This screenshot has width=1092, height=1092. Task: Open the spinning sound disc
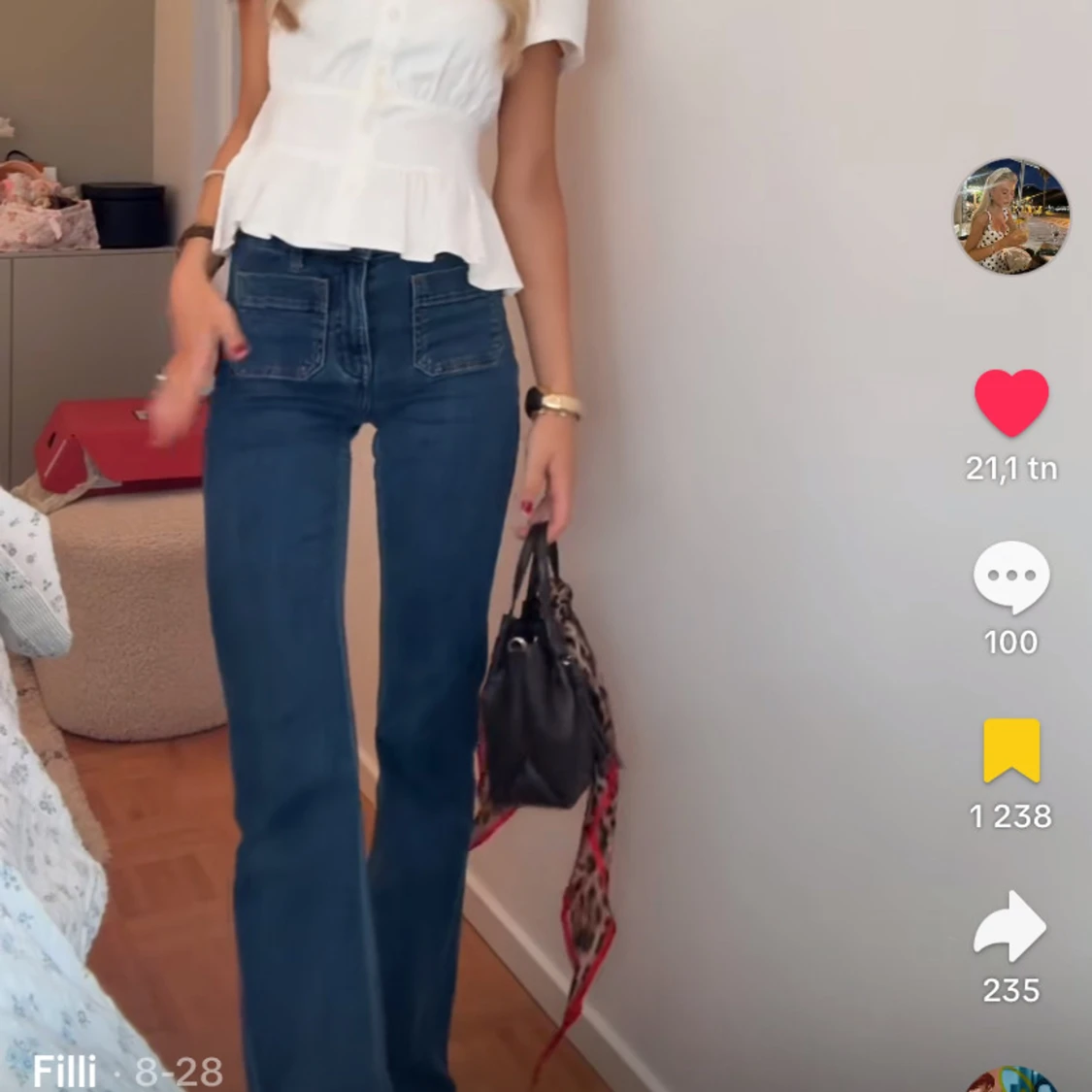(1010, 1080)
